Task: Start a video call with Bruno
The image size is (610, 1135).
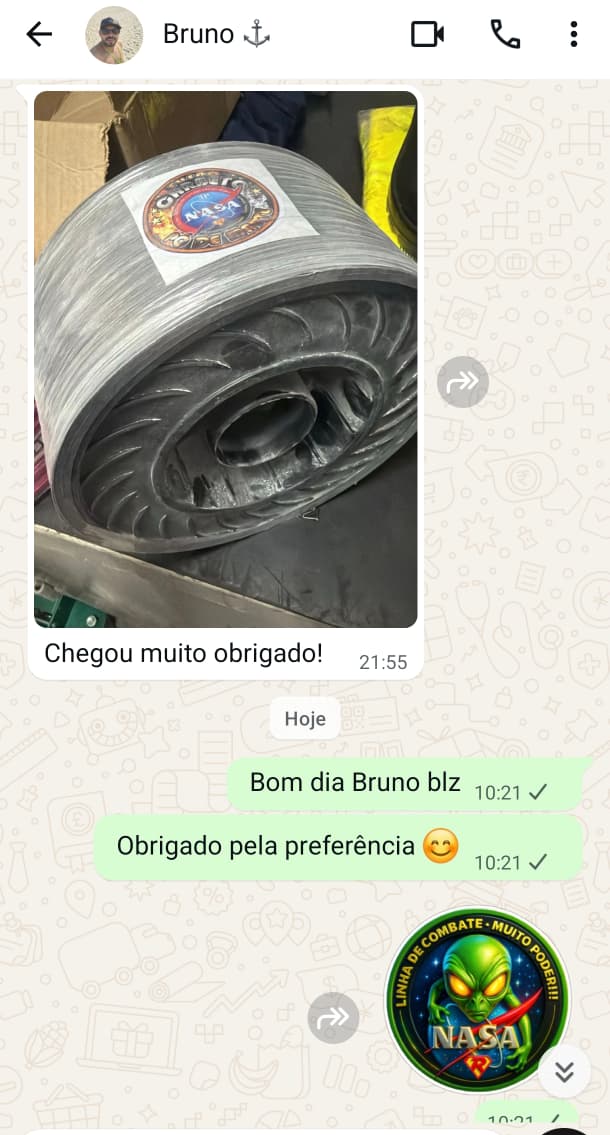Action: point(428,35)
